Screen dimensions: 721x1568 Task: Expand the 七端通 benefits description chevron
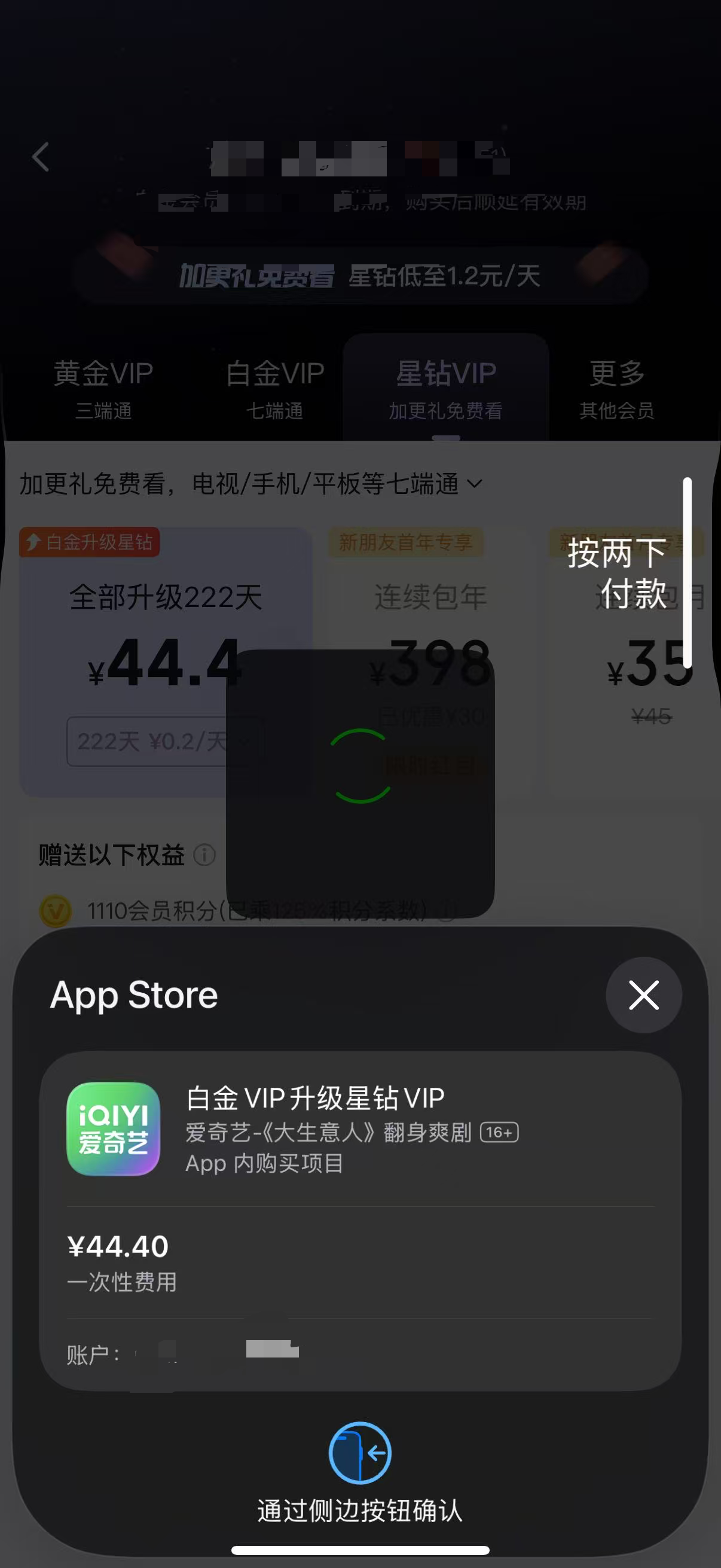click(475, 484)
